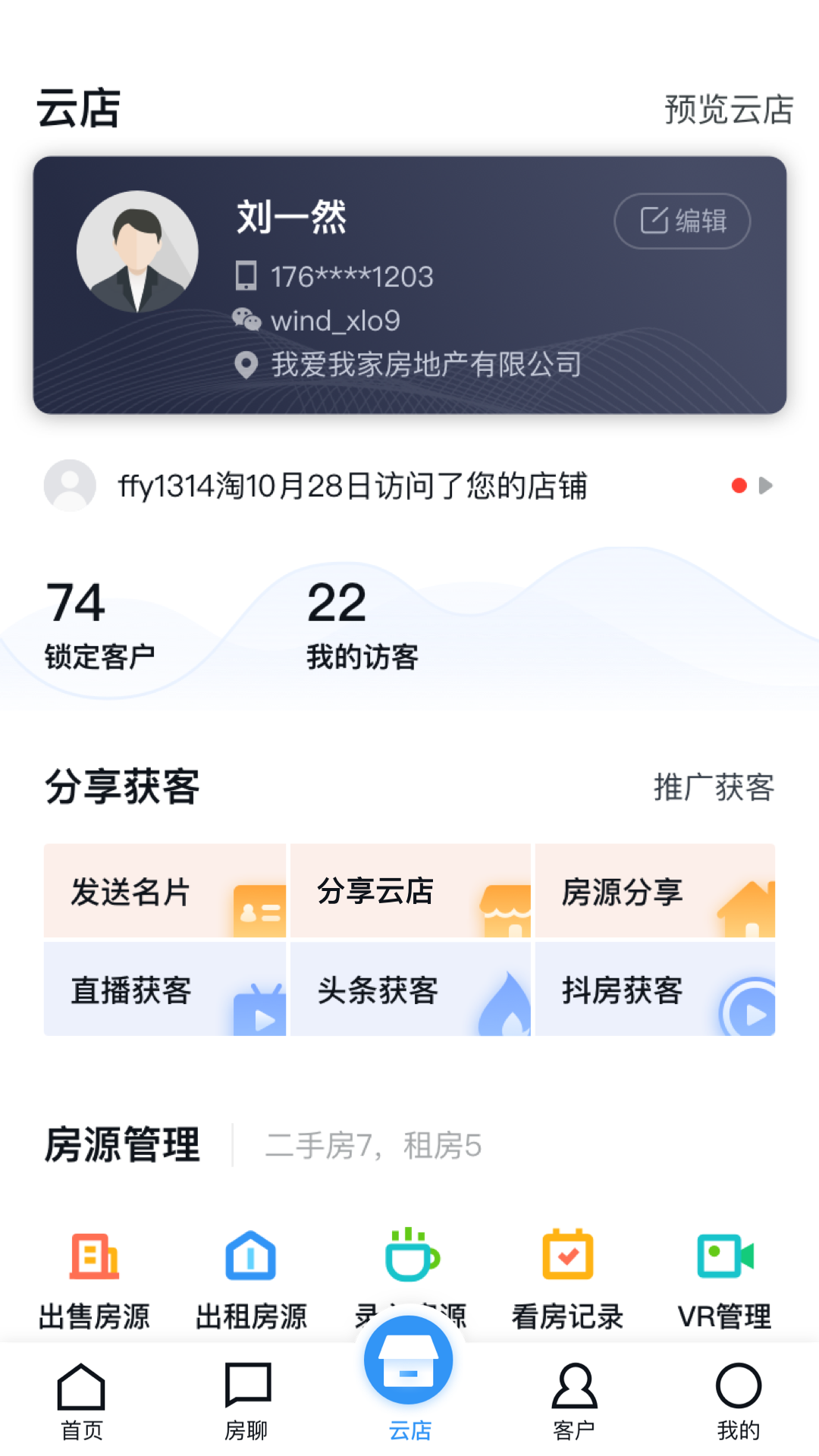
Task: Open the 直播获客 live-stream tile
Action: tap(164, 990)
